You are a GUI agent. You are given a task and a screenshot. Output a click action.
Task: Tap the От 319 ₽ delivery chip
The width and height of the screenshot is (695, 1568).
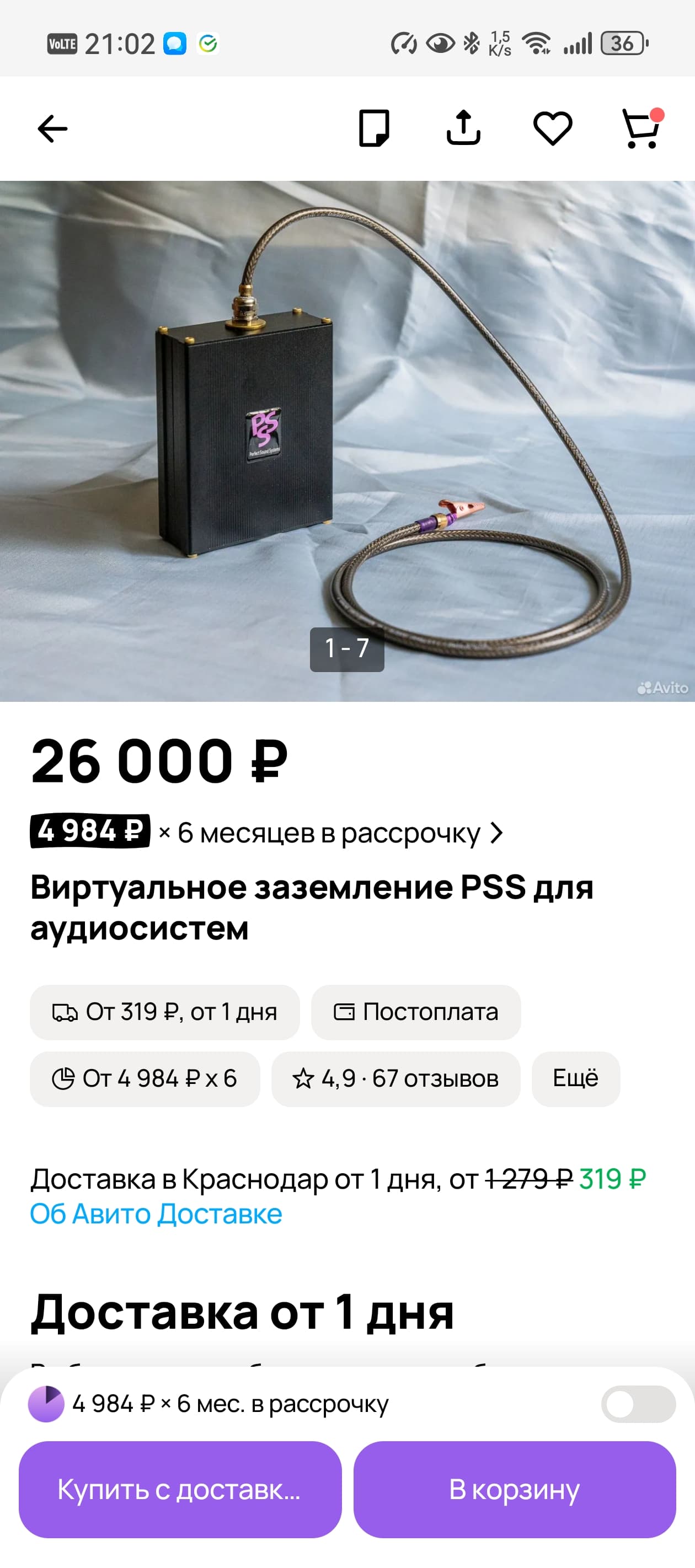tap(164, 1012)
